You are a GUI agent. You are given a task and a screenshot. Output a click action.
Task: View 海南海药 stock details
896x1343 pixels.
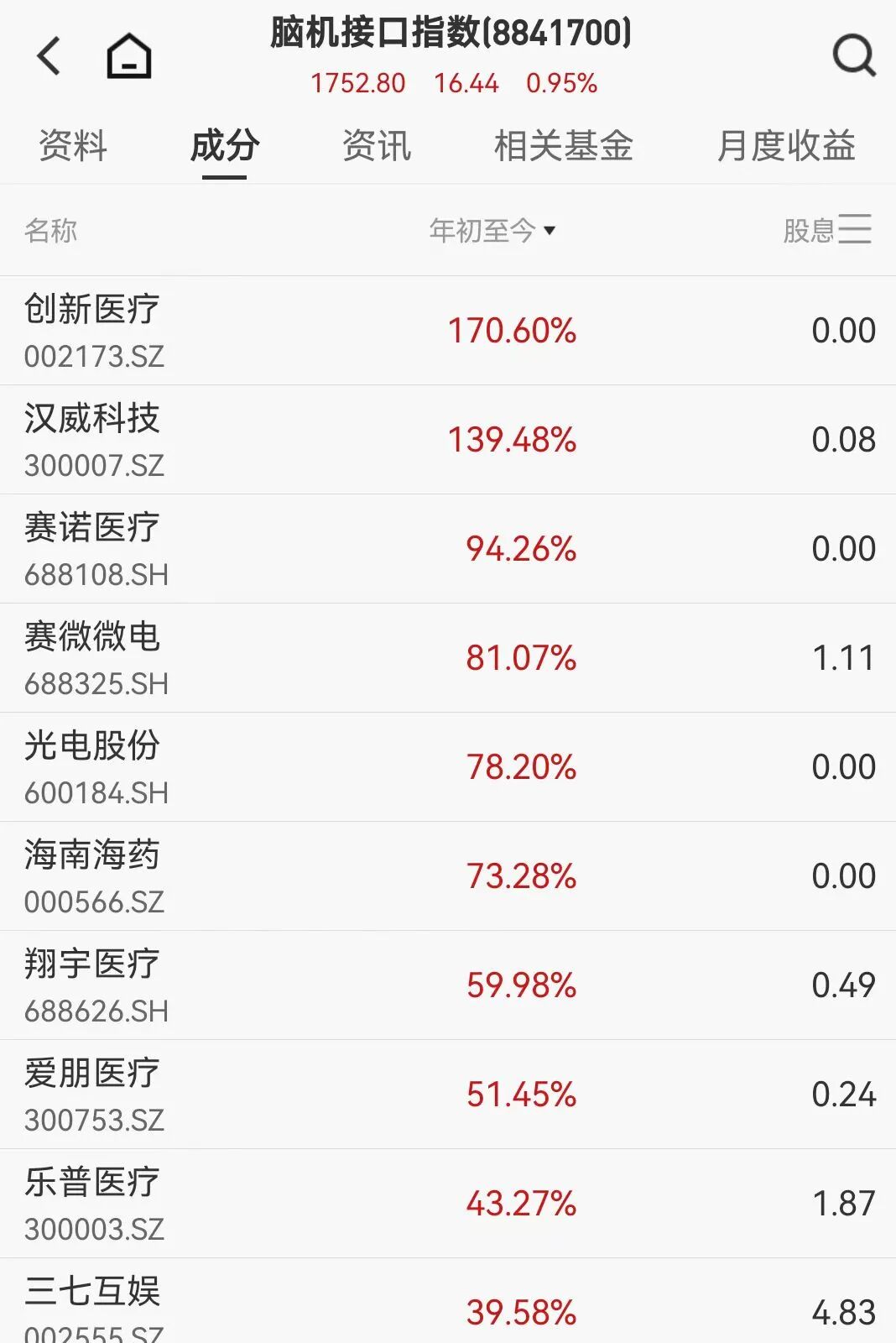coord(92,875)
